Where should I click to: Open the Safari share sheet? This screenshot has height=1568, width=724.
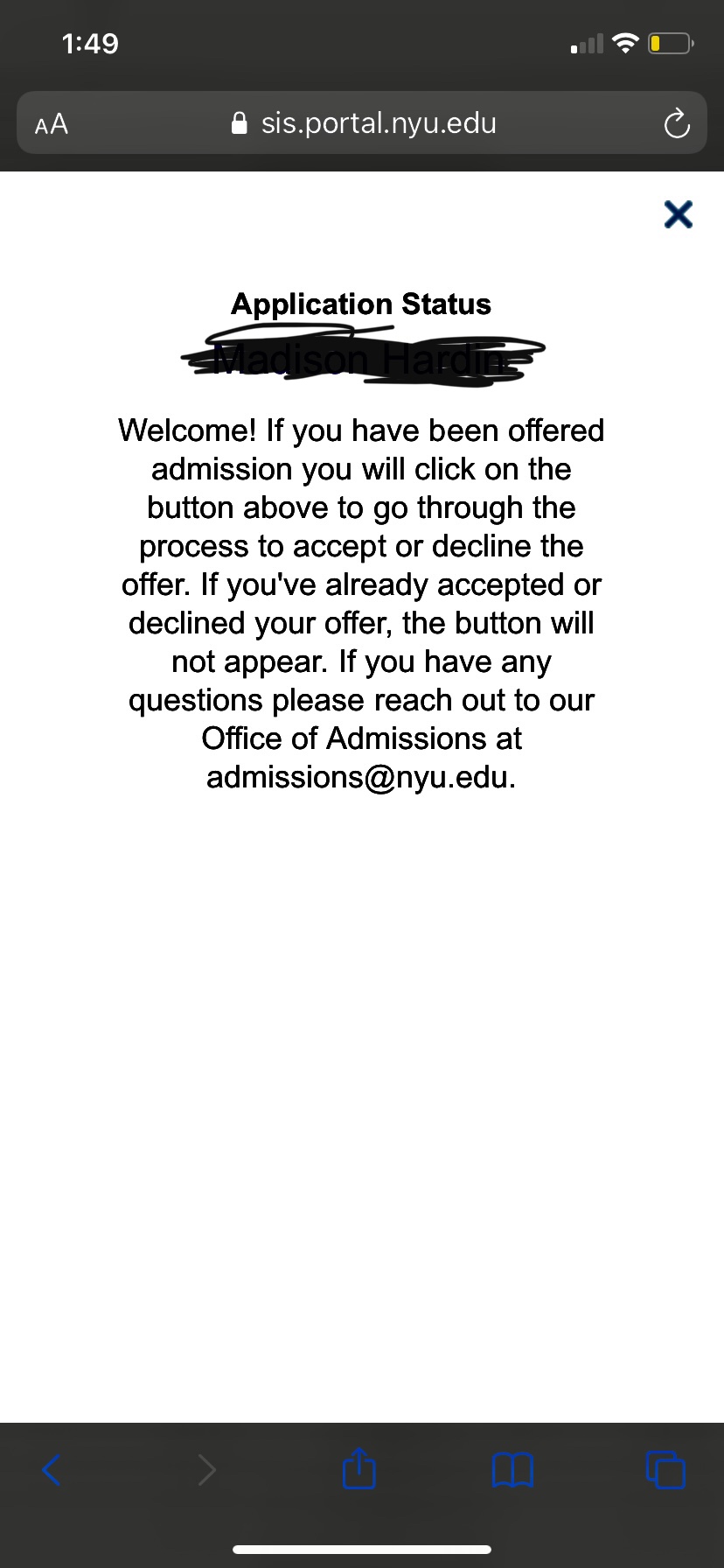pyautogui.click(x=359, y=1469)
